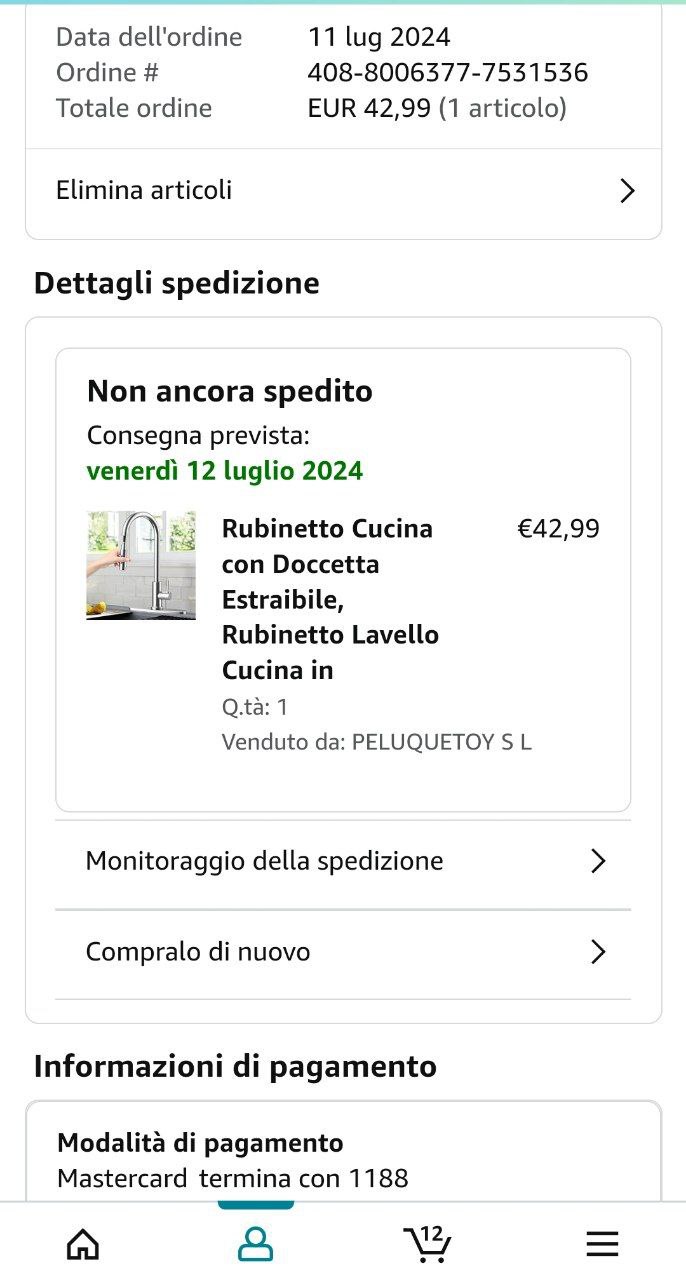
Task: Open the Rubinetto Cucina con Doccetta product title
Action: pos(330,599)
